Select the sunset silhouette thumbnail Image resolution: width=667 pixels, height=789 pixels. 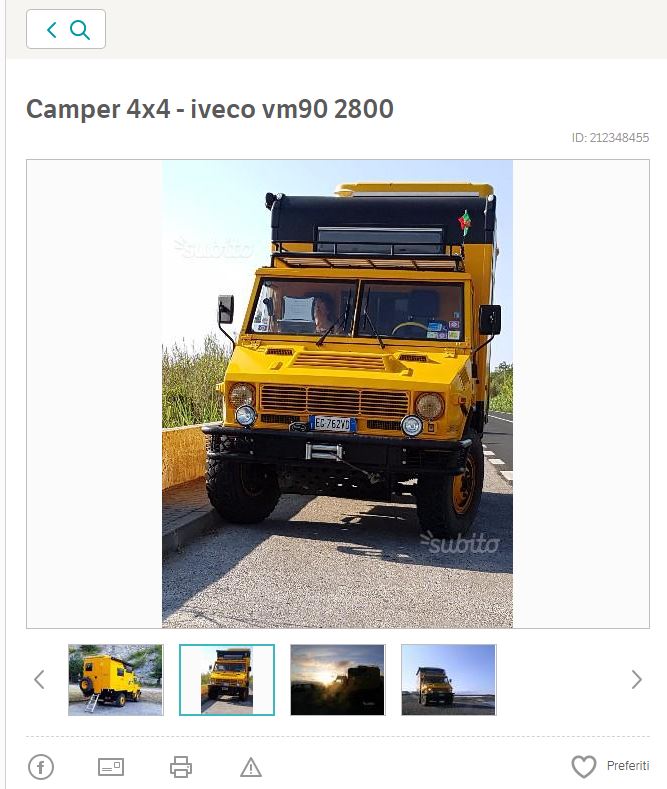[x=337, y=680]
